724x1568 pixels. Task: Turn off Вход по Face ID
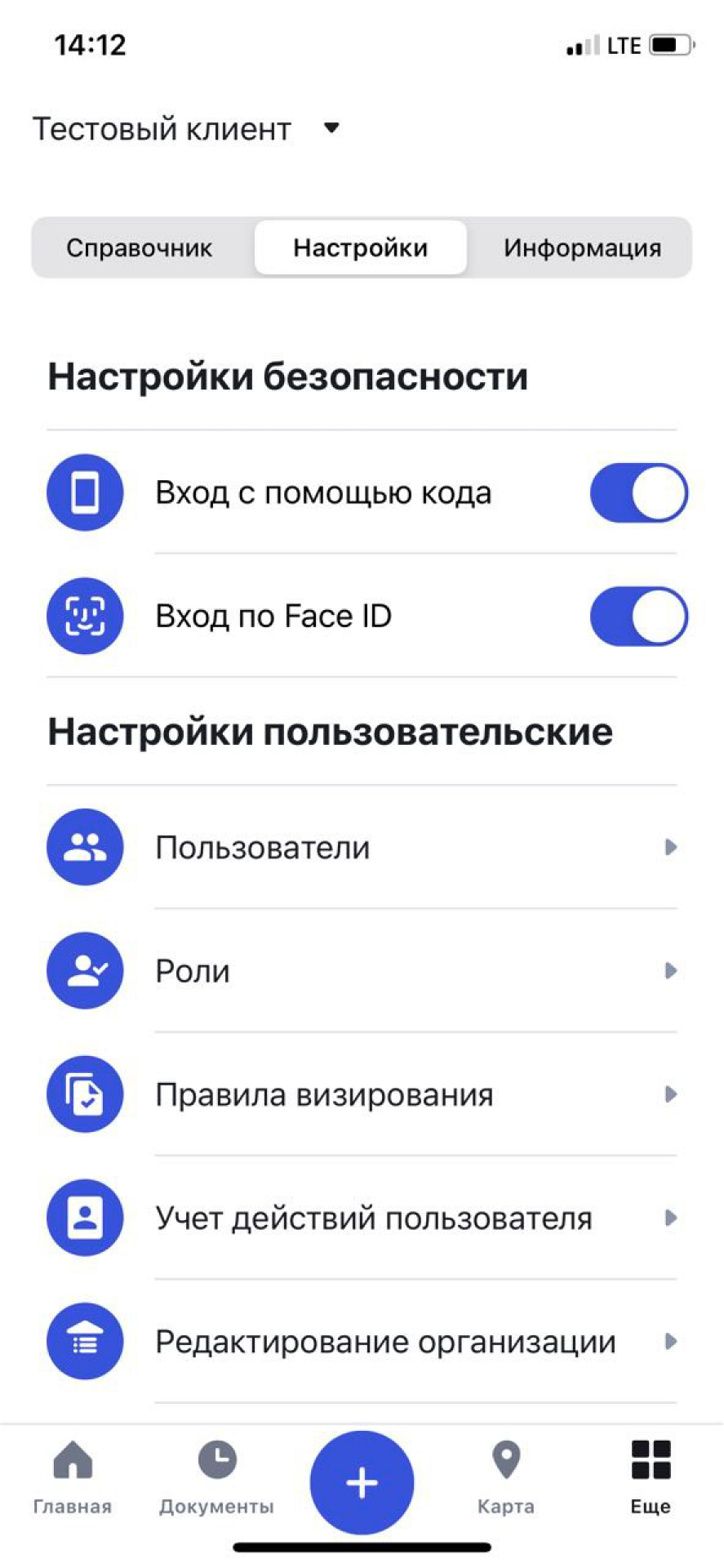click(x=639, y=616)
